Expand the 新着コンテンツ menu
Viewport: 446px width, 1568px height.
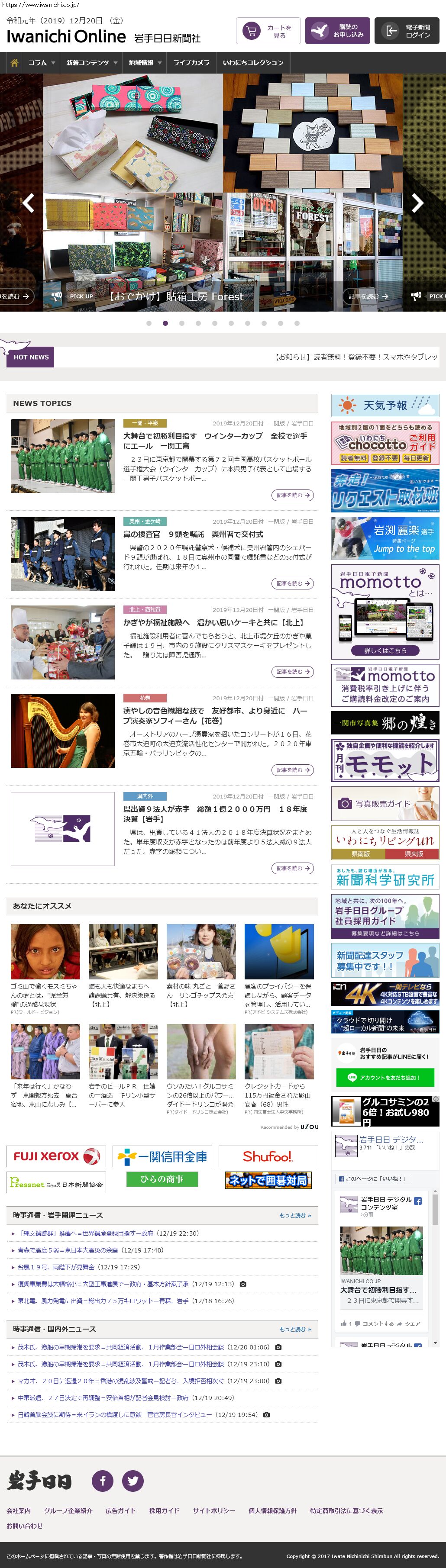91,63
